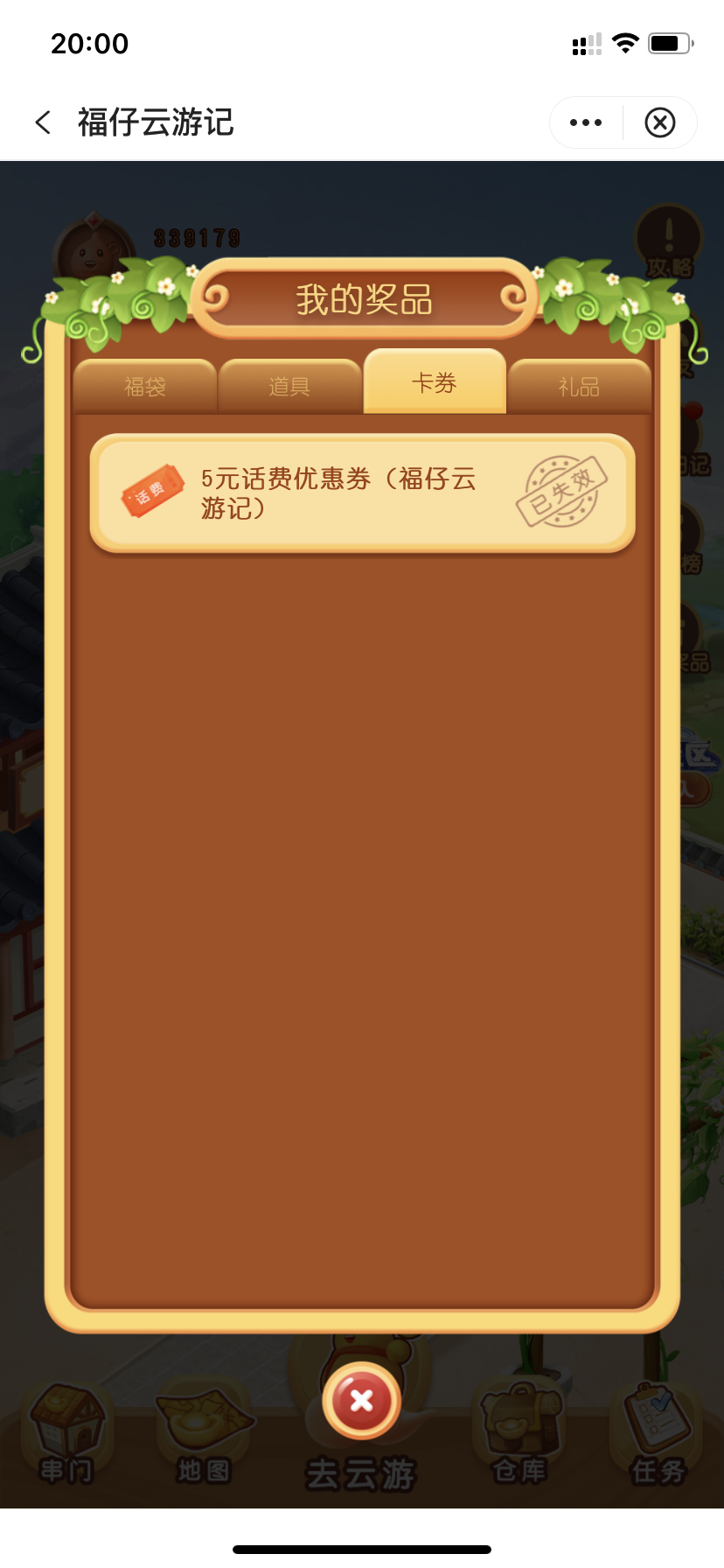
Task: Close the 我的奖品 dialog with red X
Action: (x=361, y=1401)
